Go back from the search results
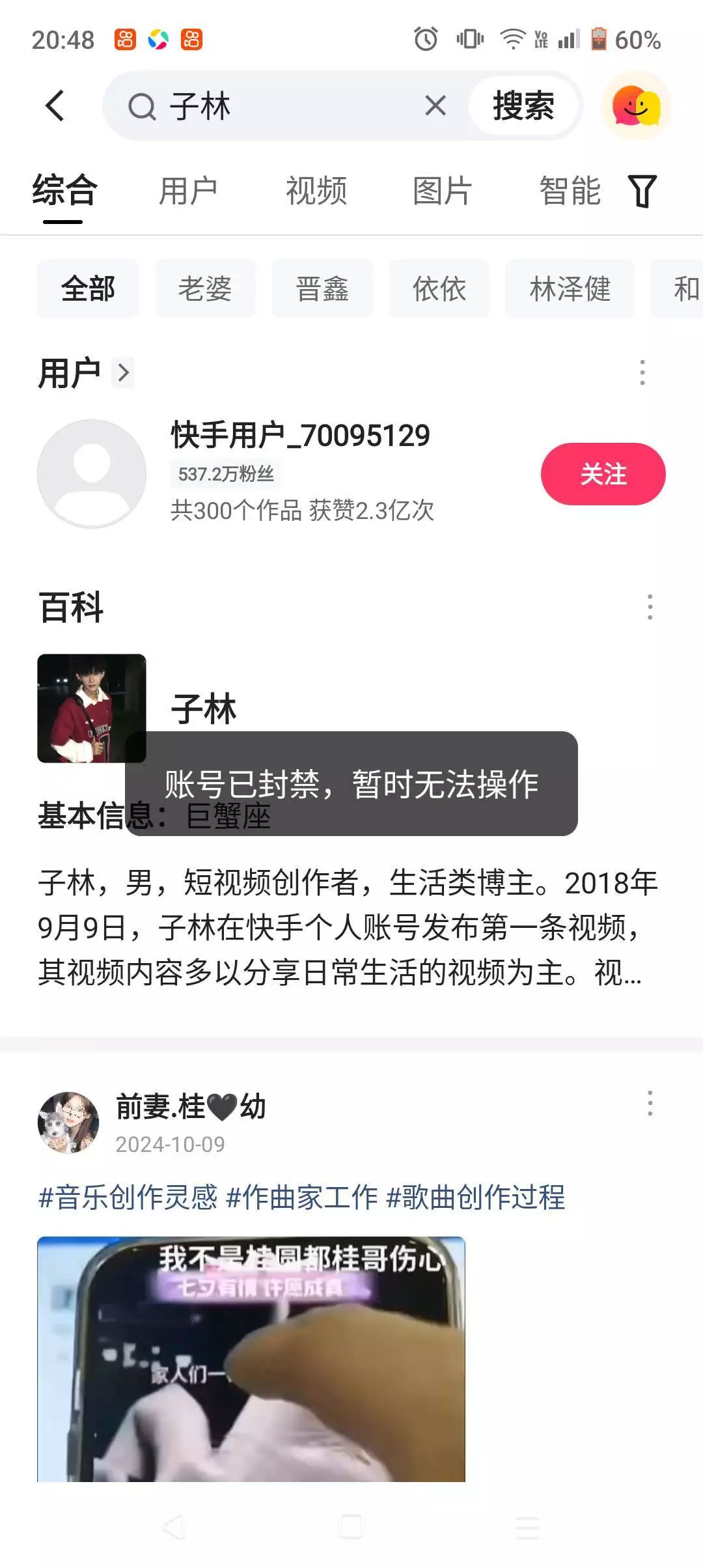The height and width of the screenshot is (1568, 703). tap(55, 105)
